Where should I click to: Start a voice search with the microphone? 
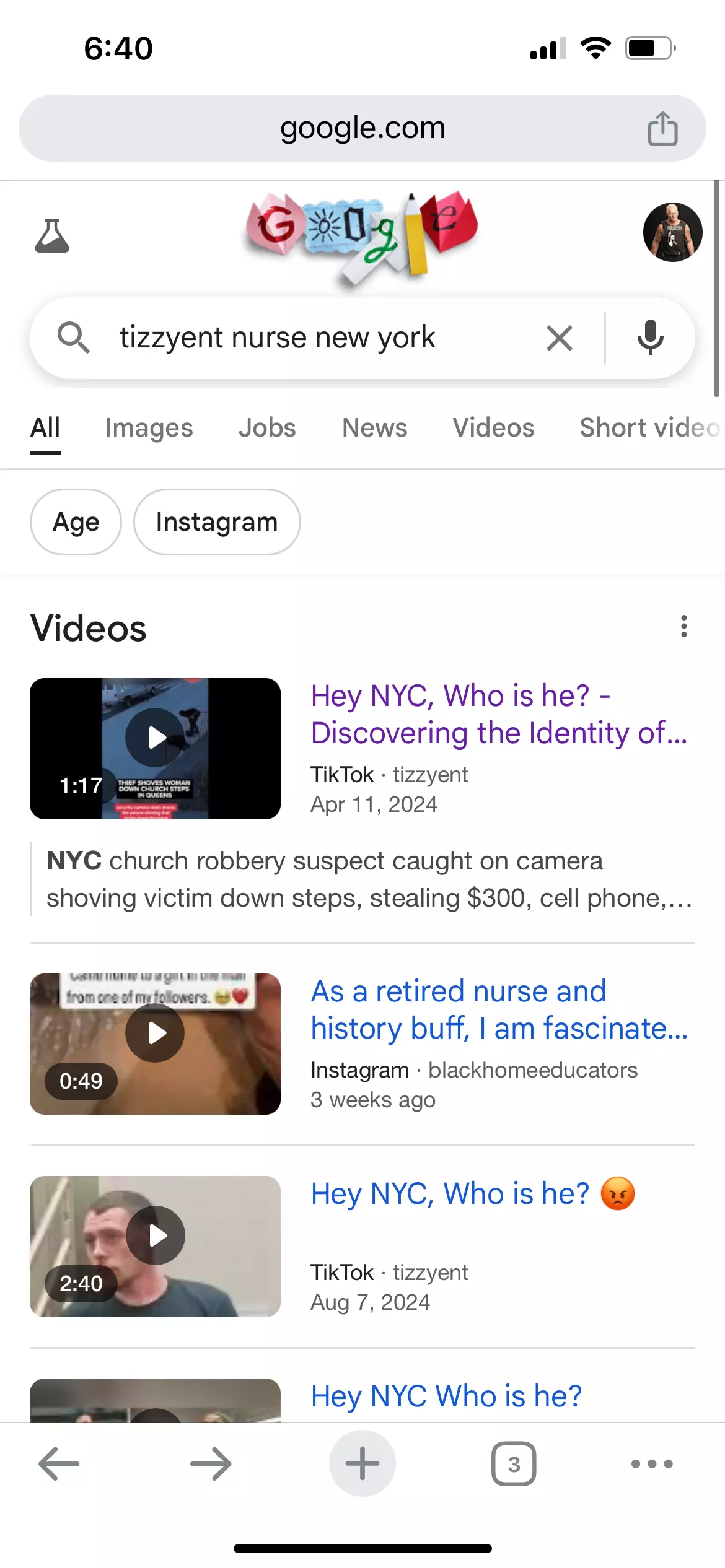[x=650, y=338]
